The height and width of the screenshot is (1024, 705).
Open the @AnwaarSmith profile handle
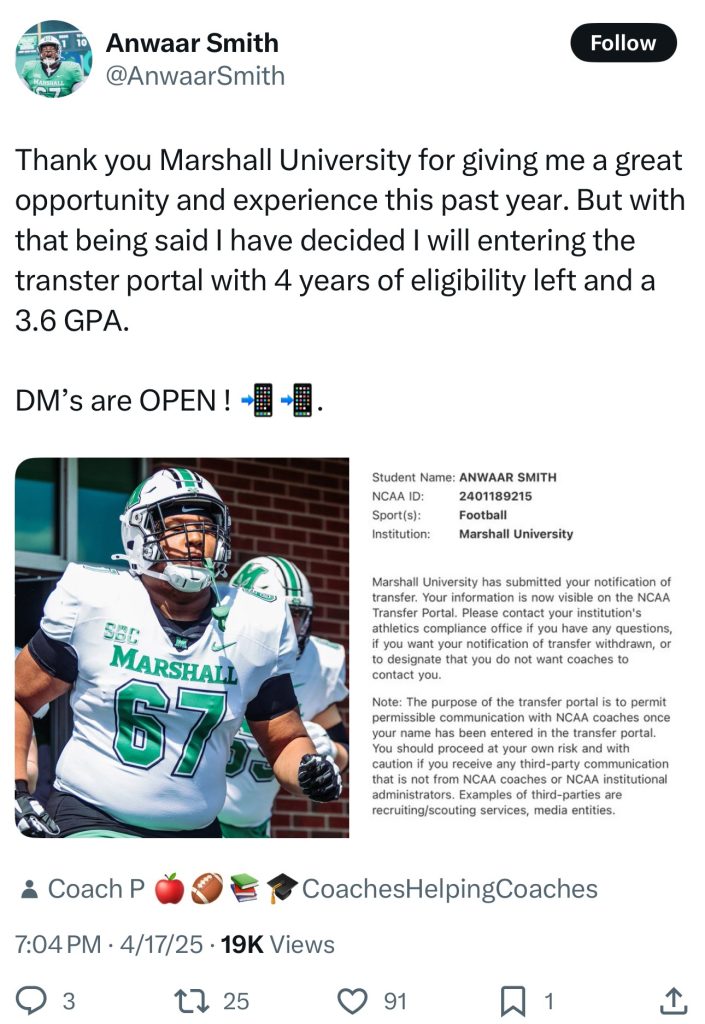point(195,76)
